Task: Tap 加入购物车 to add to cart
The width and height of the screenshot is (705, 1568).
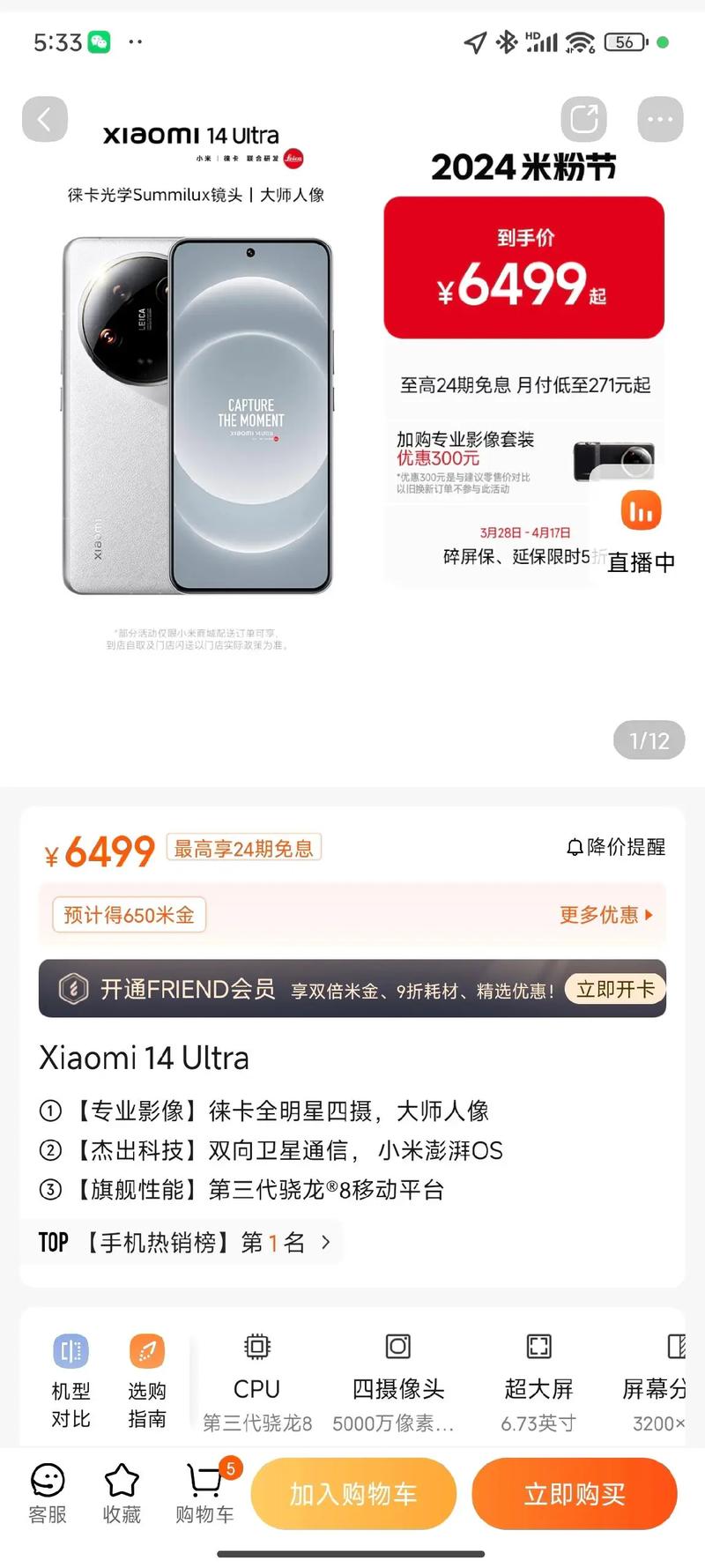Action: (x=353, y=1493)
